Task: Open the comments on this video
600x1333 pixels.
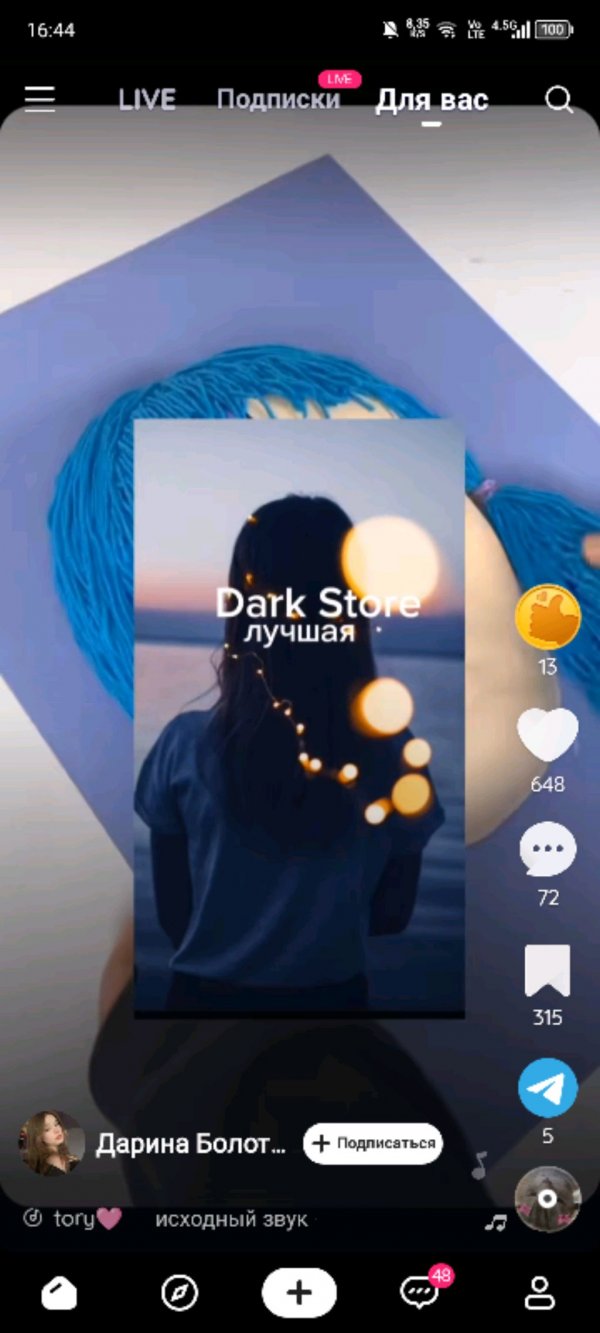Action: (548, 851)
